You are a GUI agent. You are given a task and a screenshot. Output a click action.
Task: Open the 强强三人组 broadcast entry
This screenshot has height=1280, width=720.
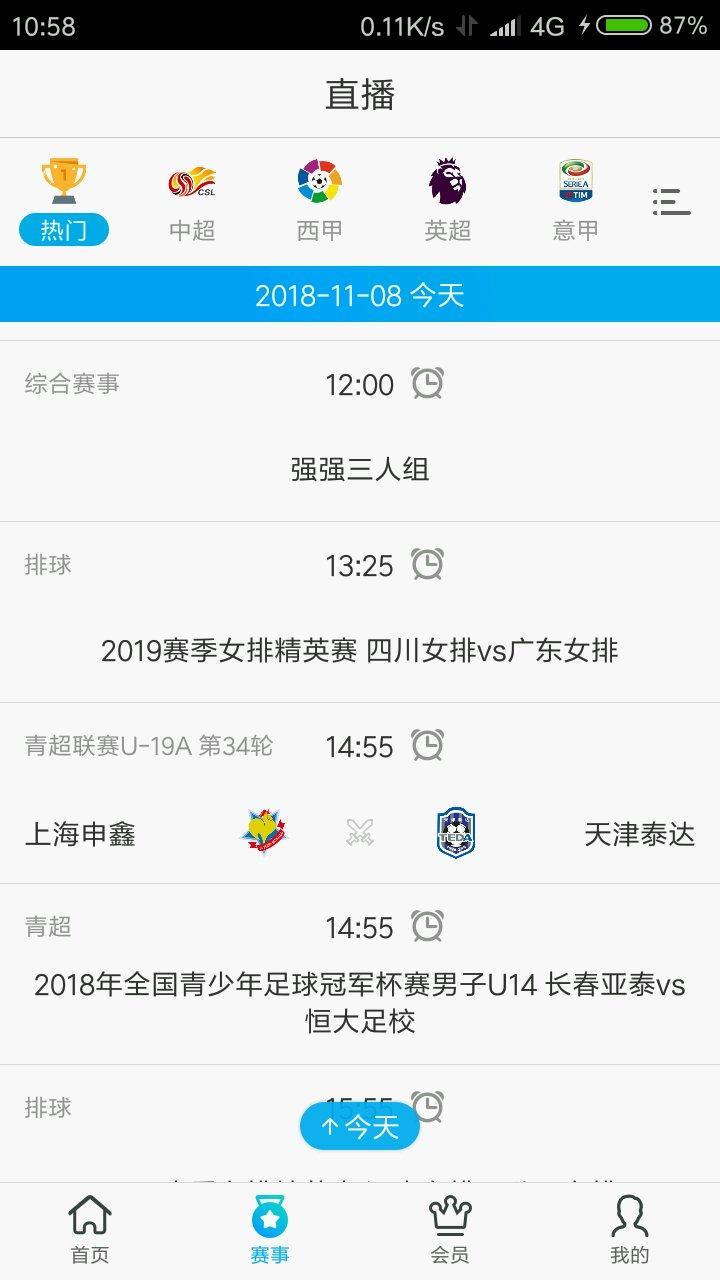tap(360, 469)
